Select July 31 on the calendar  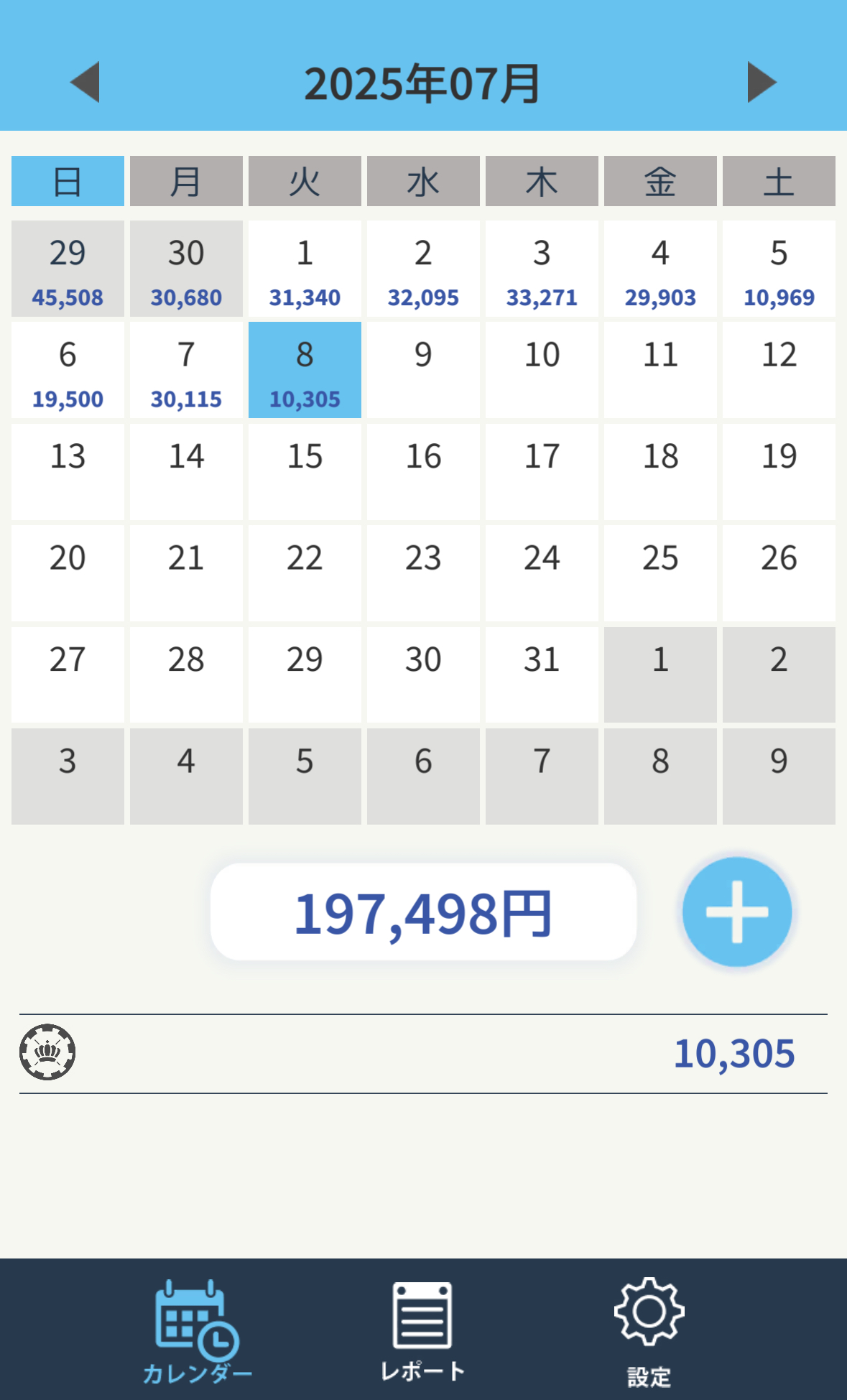pyautogui.click(x=542, y=674)
